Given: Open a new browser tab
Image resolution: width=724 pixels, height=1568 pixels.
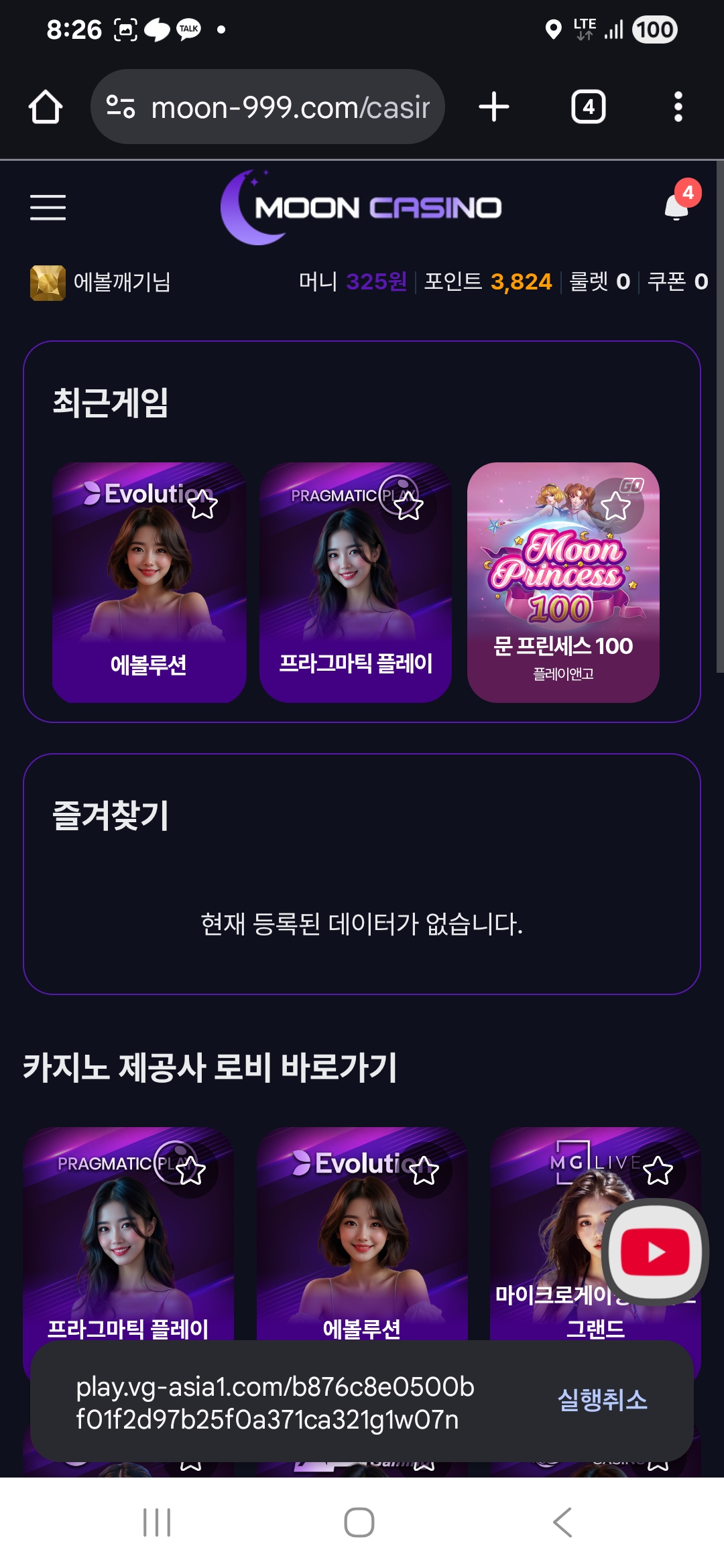Looking at the screenshot, I should (x=494, y=107).
